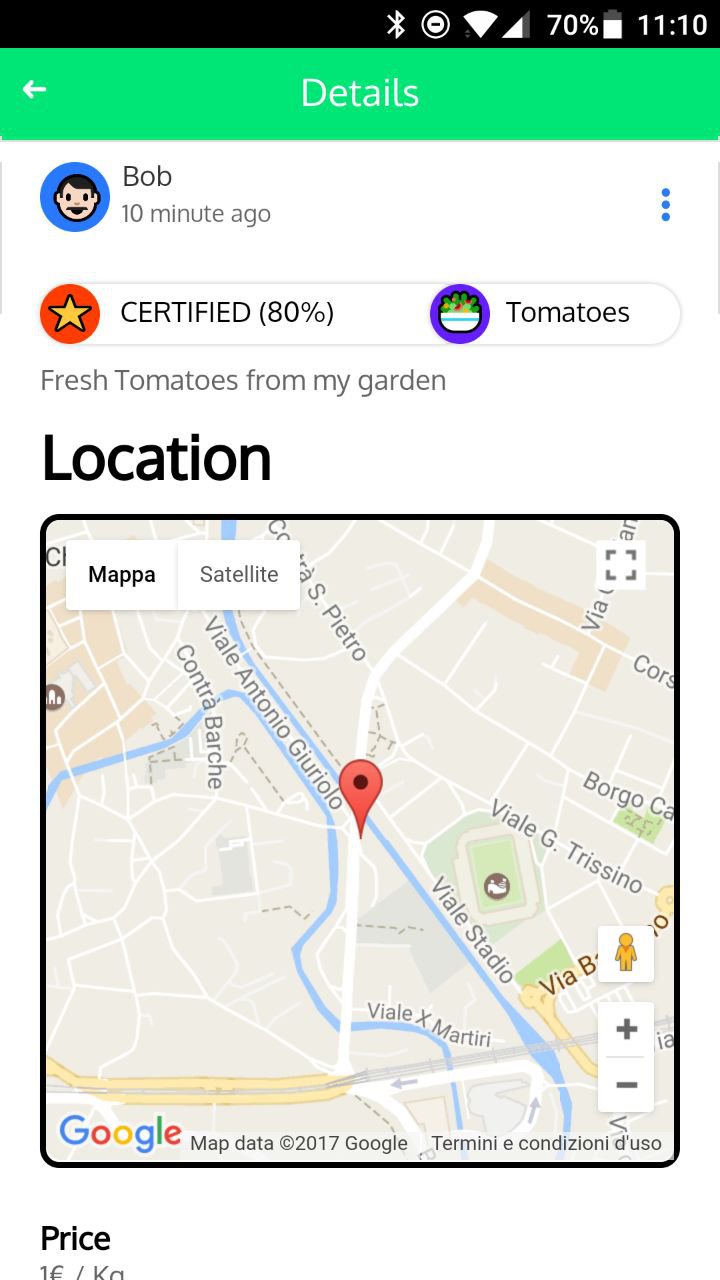
Task: Zoom in on the map
Action: pos(626,1030)
